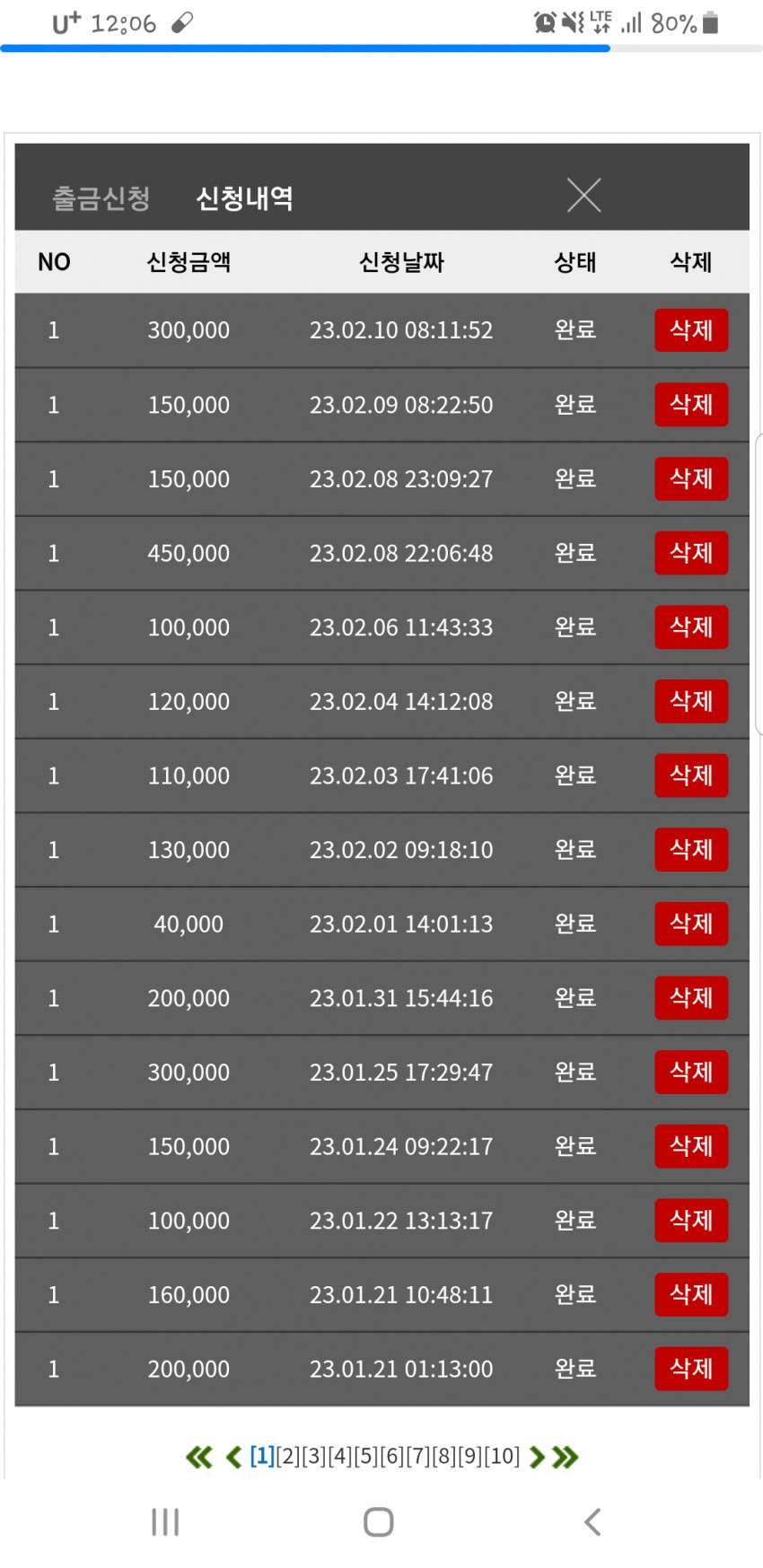Screen dimensions: 763x1568
Task: Tap the system back button
Action: [x=592, y=1522]
